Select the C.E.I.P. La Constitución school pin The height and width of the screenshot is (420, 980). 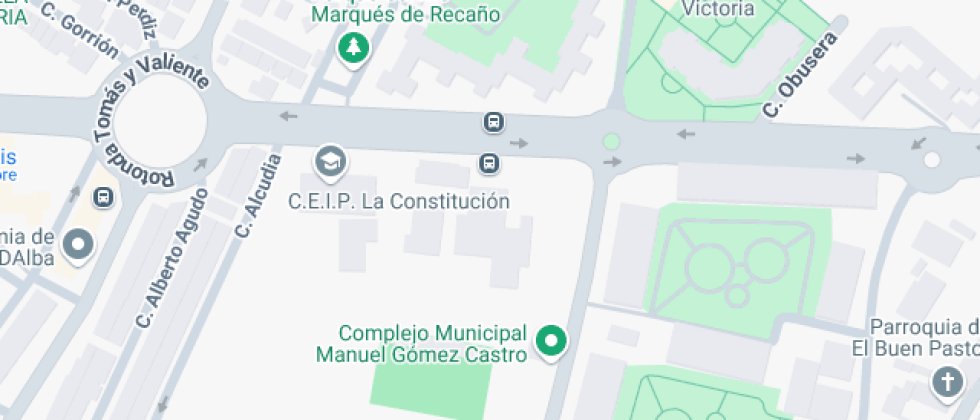pyautogui.click(x=329, y=160)
